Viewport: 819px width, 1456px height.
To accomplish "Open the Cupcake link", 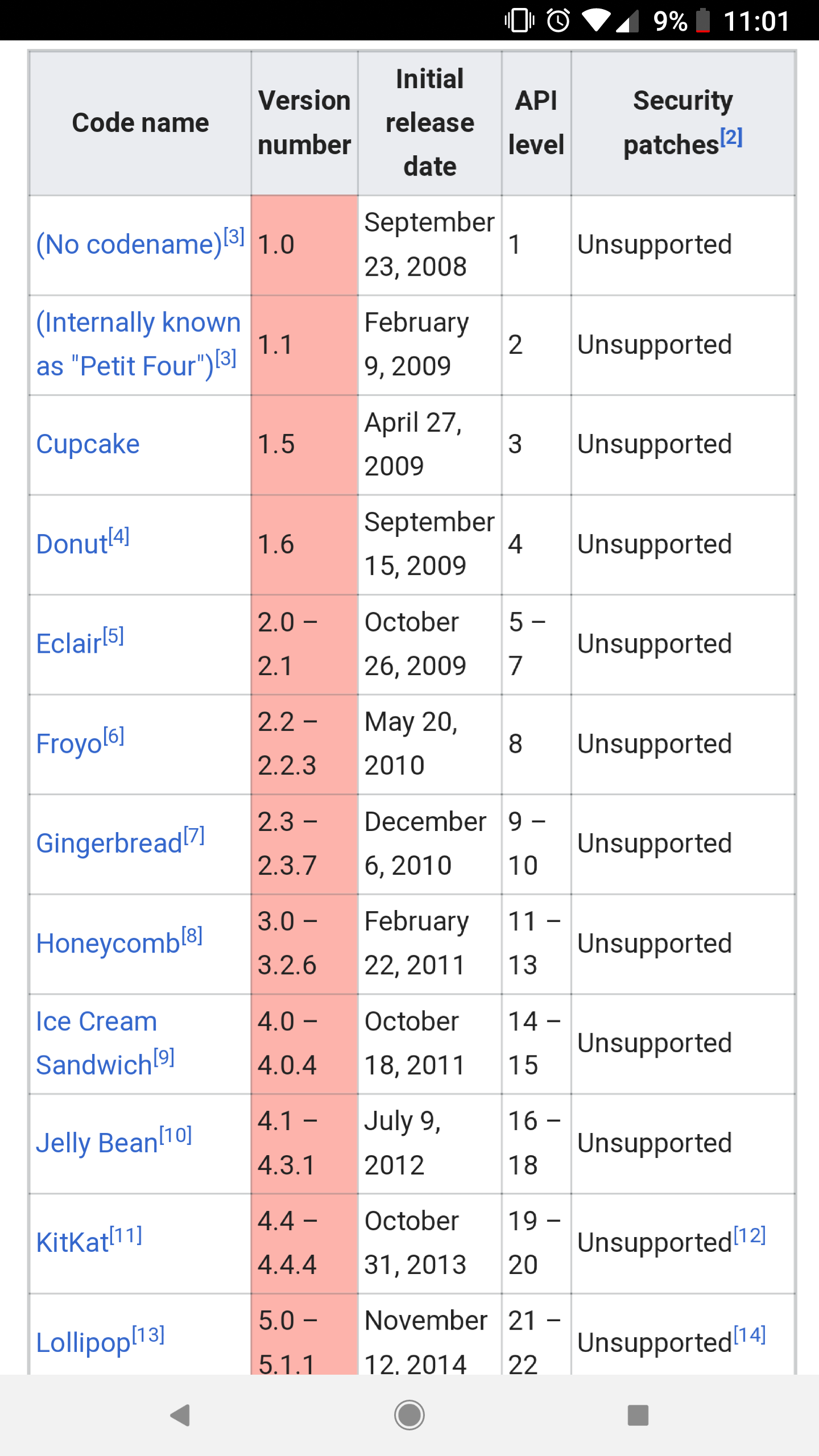I will [x=88, y=444].
